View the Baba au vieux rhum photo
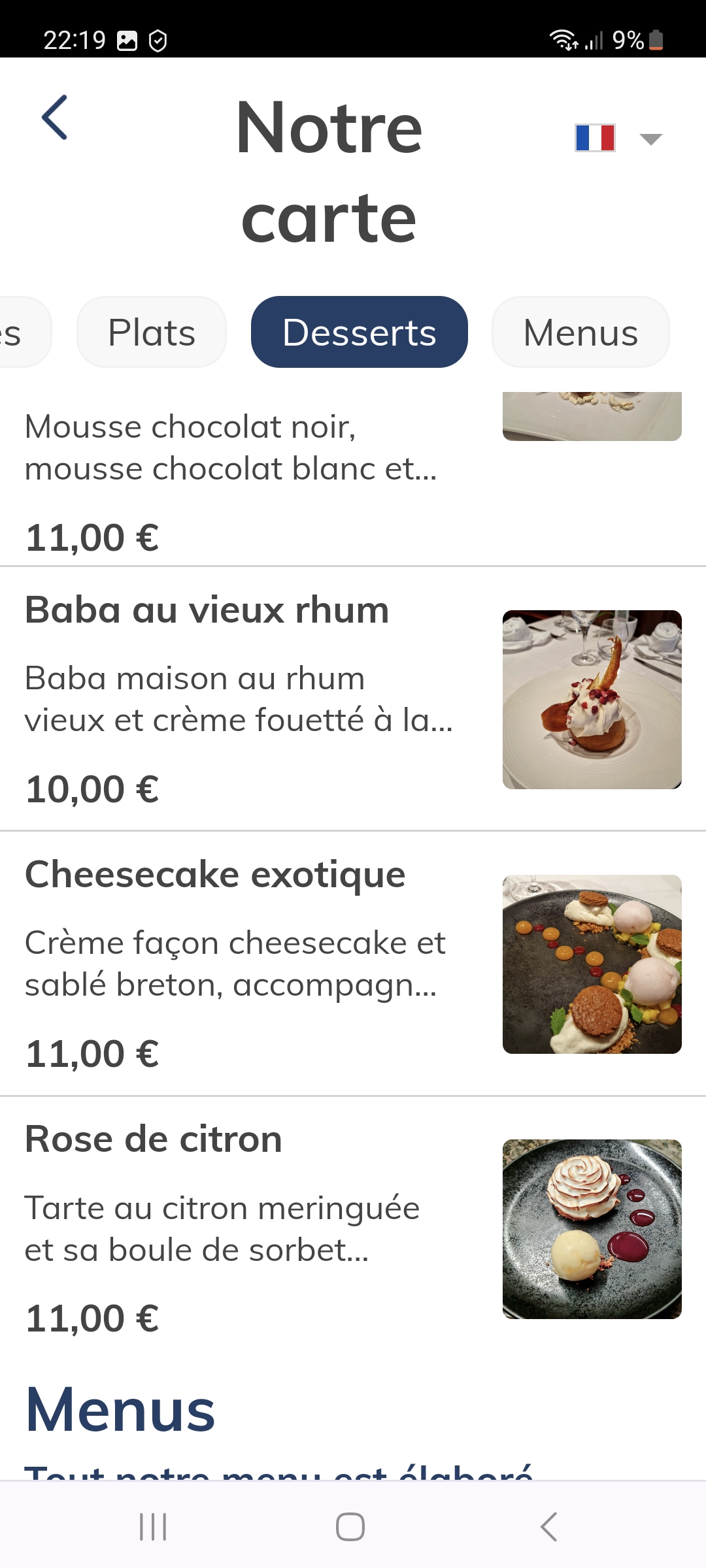 click(592, 700)
